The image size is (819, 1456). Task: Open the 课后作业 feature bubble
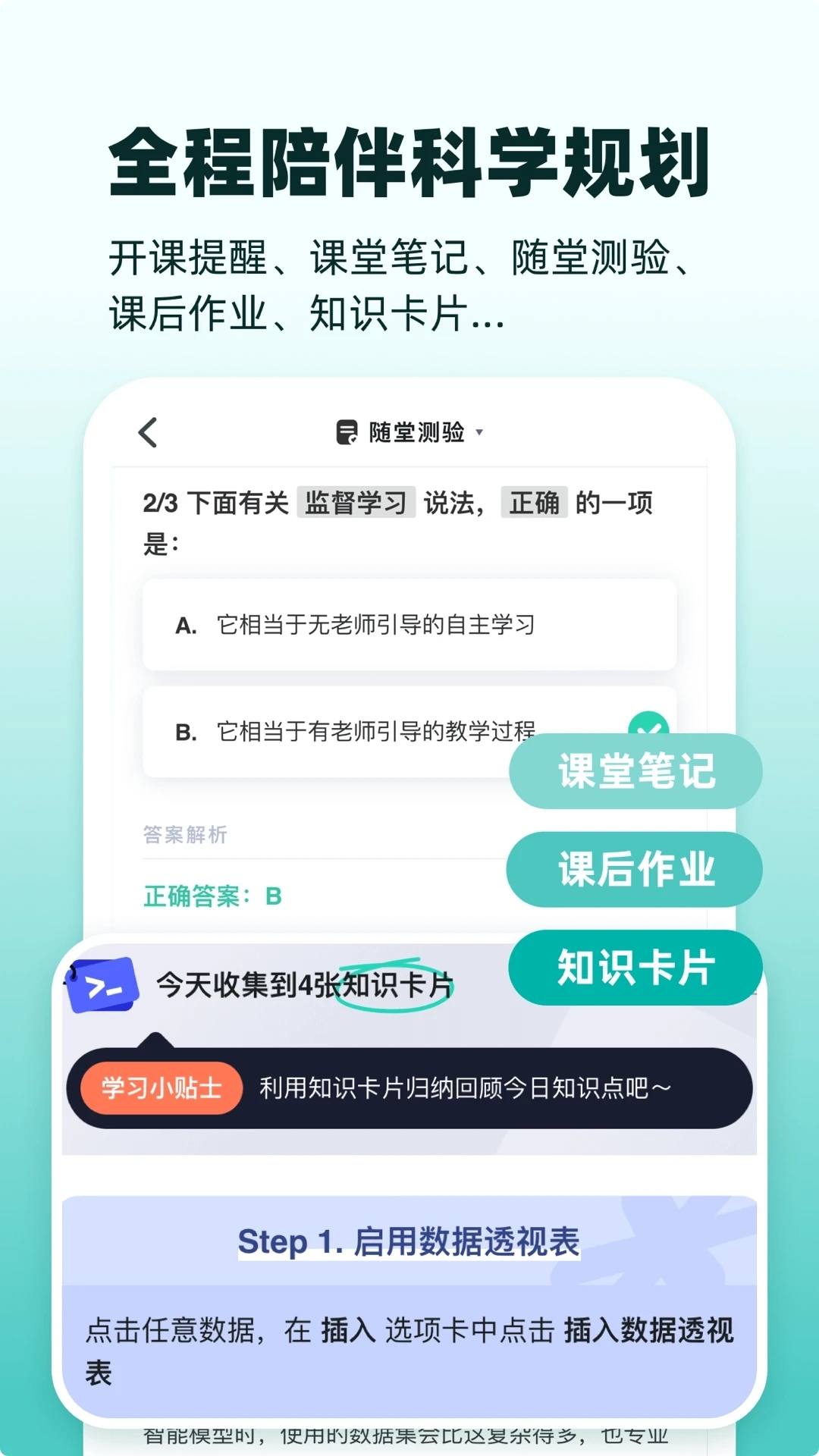pyautogui.click(x=634, y=870)
